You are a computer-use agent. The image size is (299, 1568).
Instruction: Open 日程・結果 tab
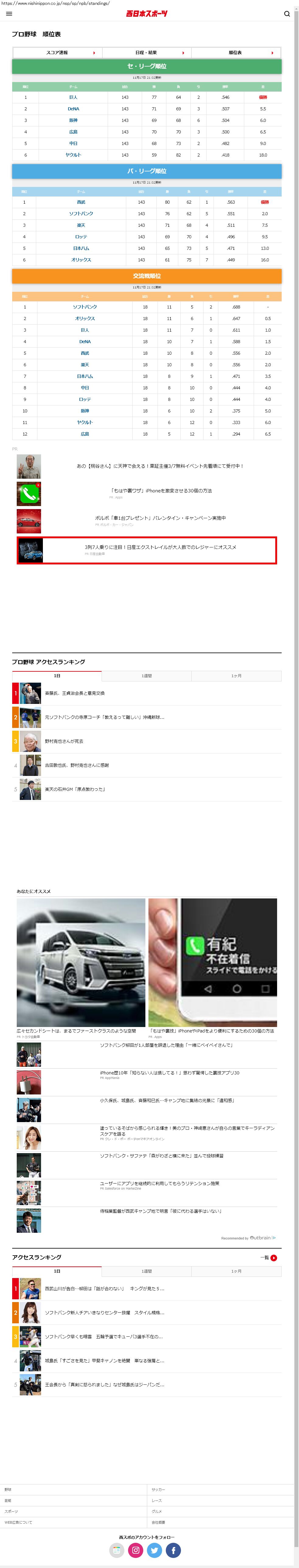click(x=146, y=53)
